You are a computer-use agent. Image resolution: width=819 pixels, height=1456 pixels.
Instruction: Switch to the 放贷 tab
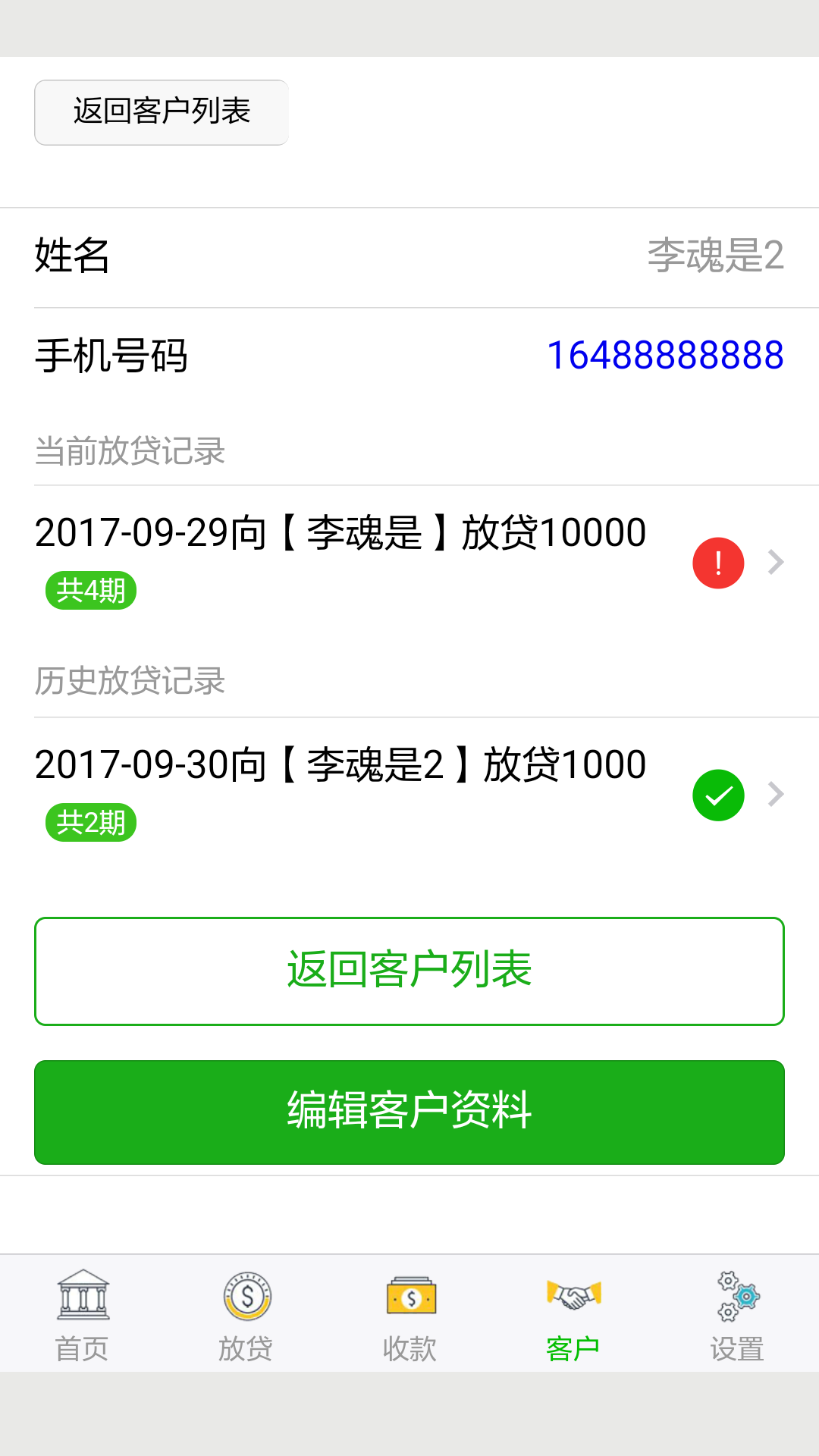coord(246,1315)
